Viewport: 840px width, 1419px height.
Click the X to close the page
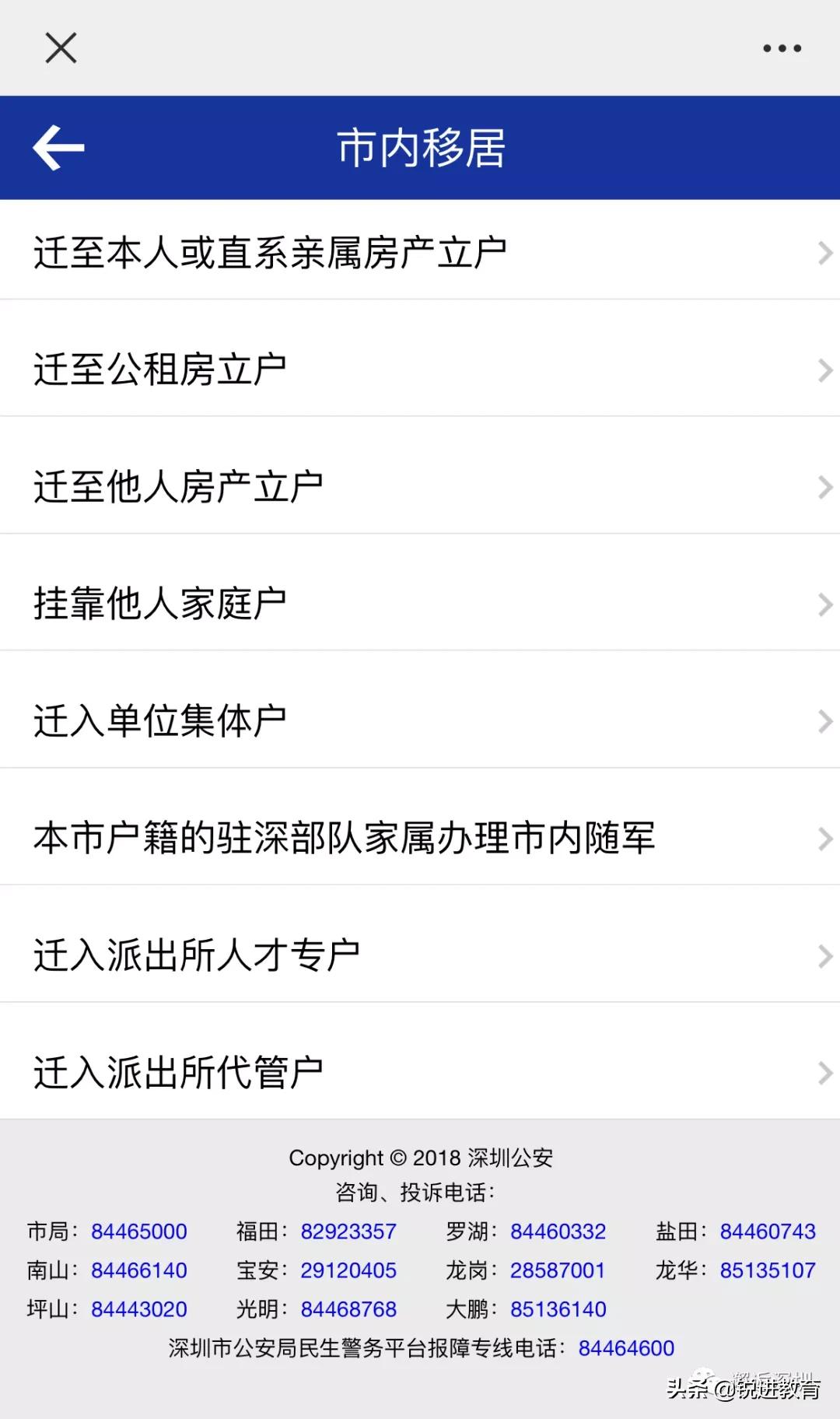(61, 47)
